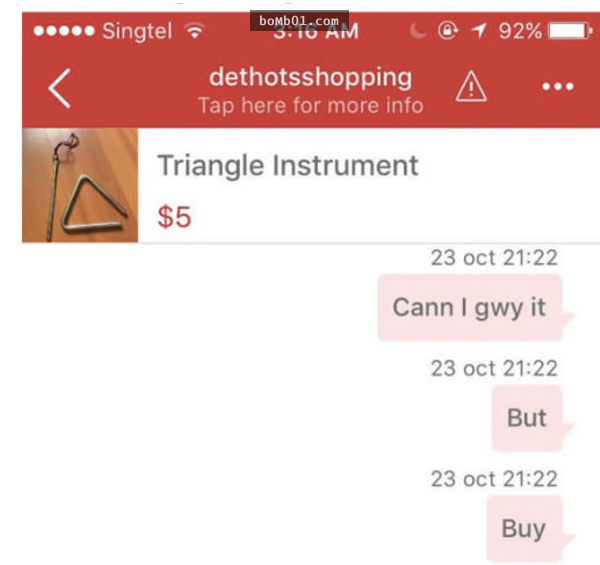600x565 pixels.
Task: Open dethotsshopping profile for more info
Action: click(x=310, y=90)
